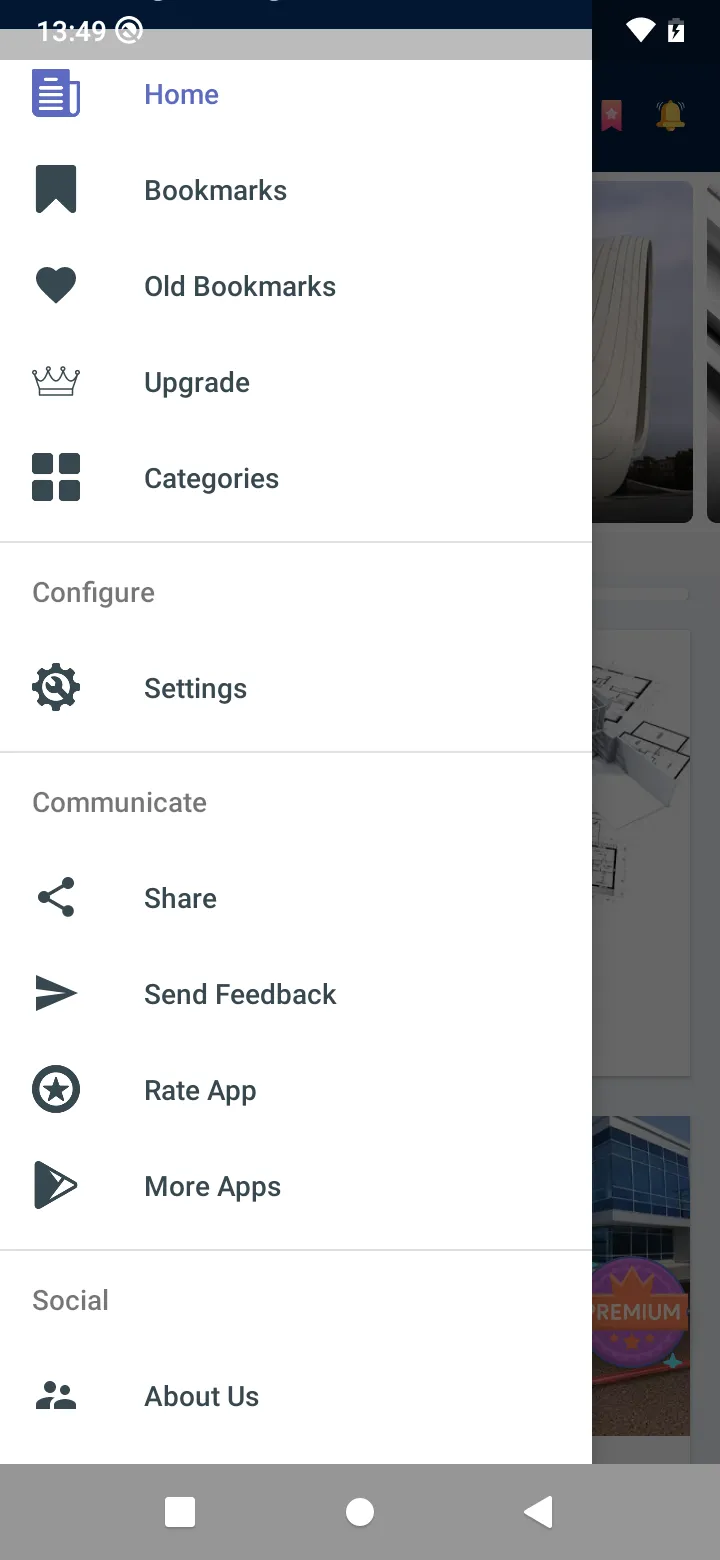Image resolution: width=720 pixels, height=1560 pixels.
Task: Tap the Android home circle button
Action: click(x=360, y=1511)
